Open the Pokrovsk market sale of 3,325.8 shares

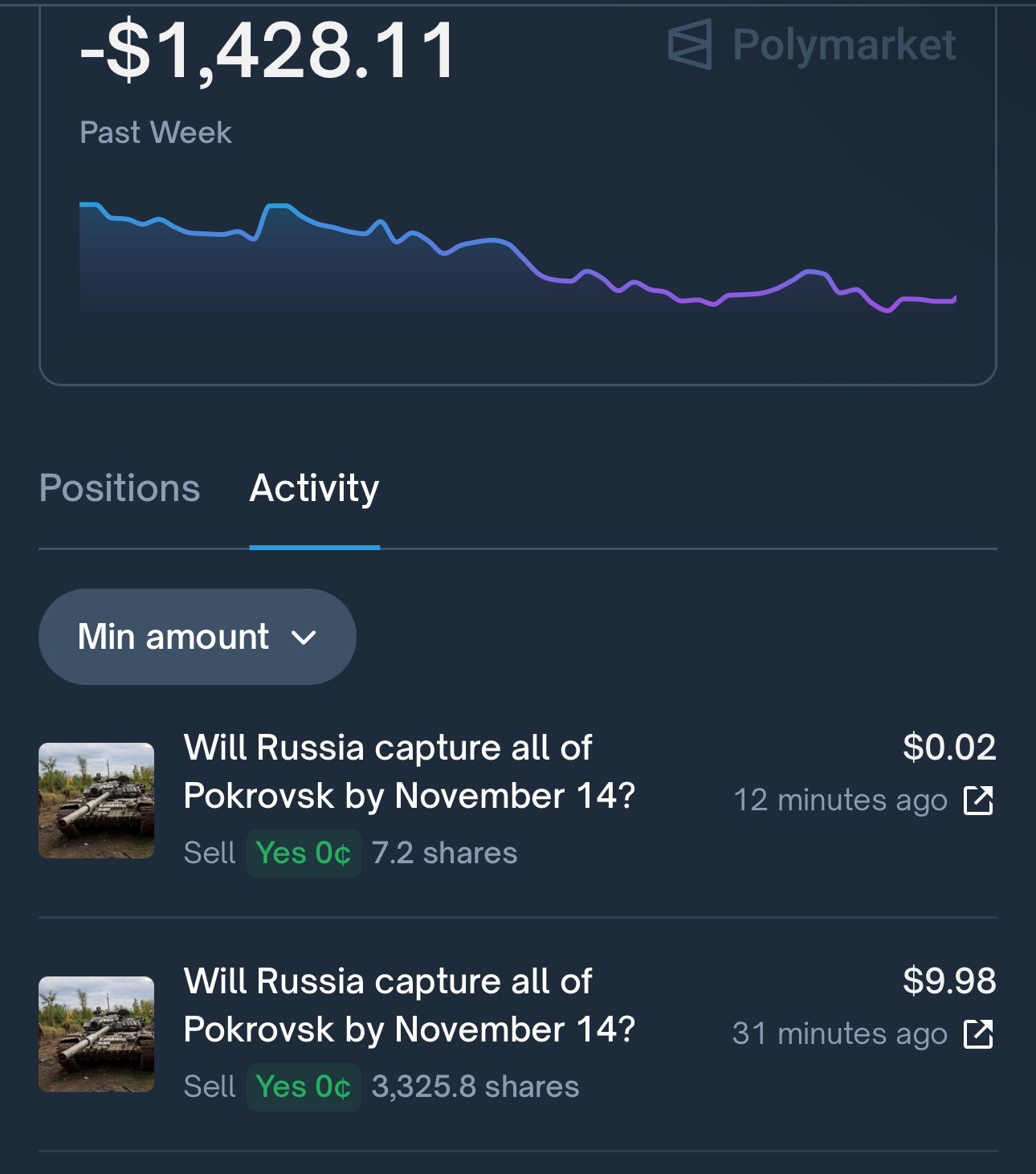tap(518, 1035)
